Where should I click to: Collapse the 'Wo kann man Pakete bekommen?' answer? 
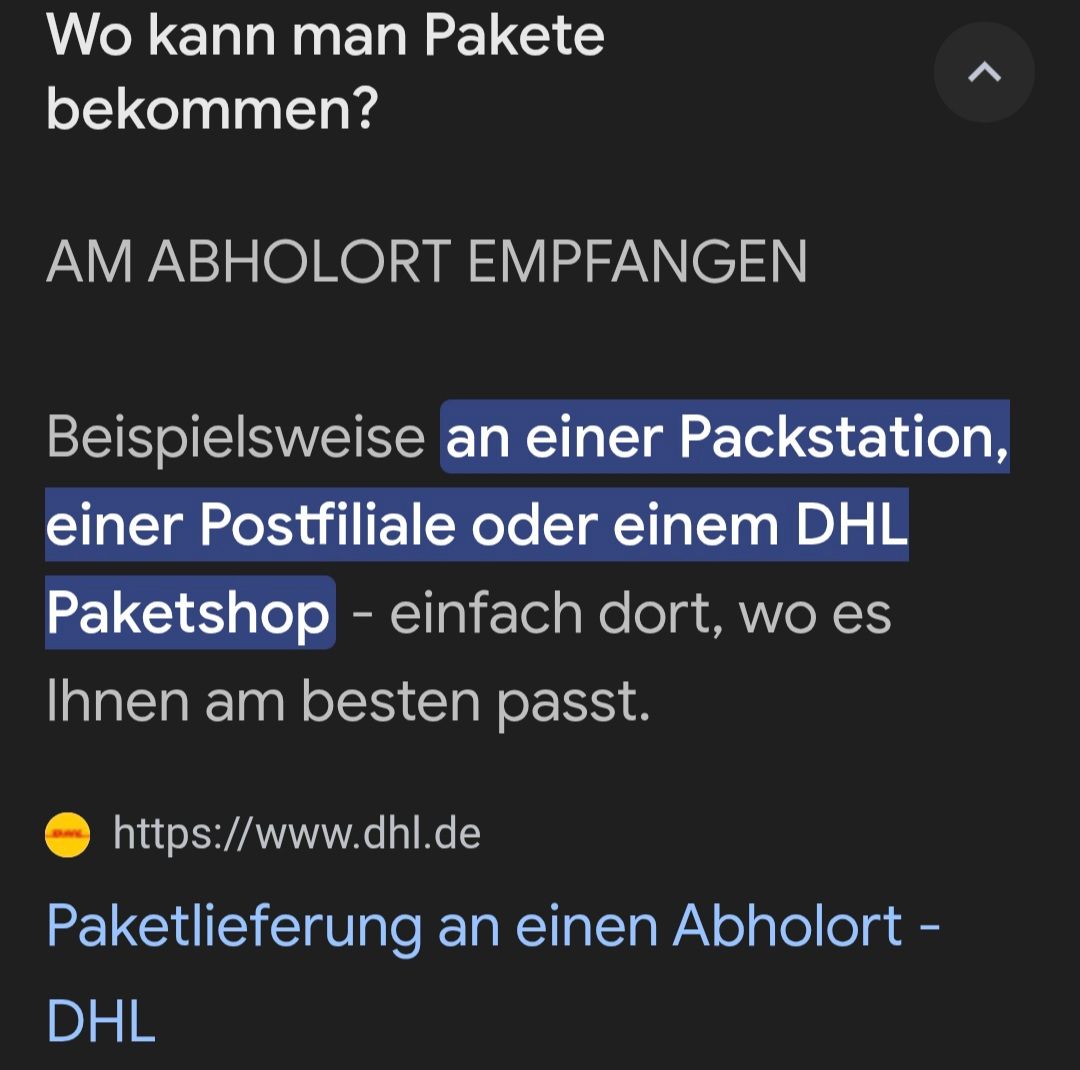[984, 72]
